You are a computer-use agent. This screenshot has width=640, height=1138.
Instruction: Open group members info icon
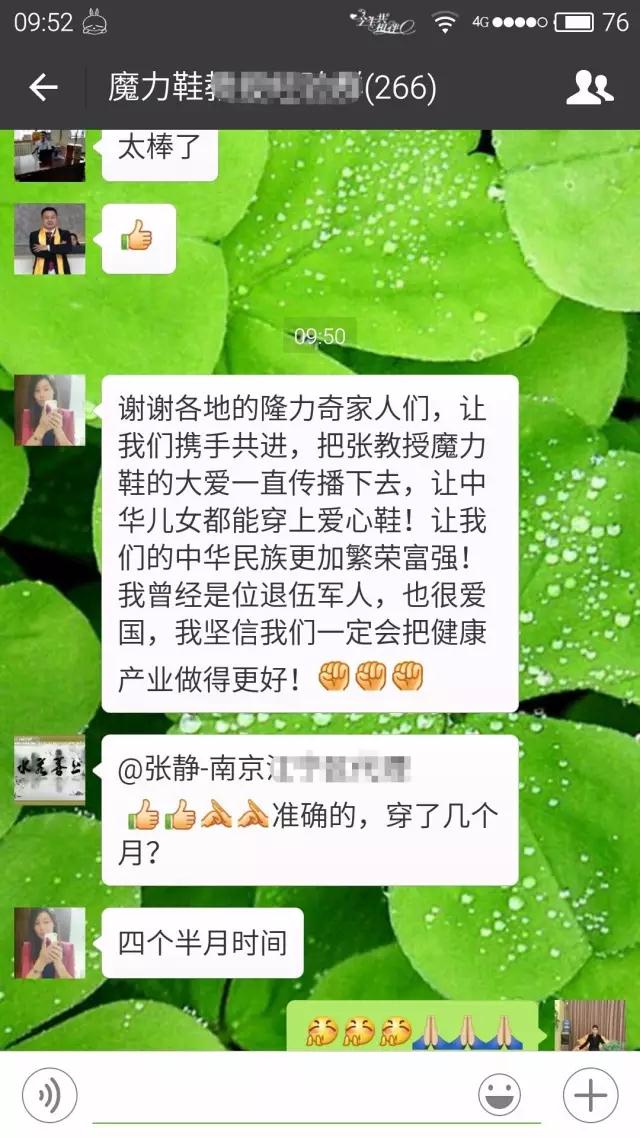pyautogui.click(x=589, y=88)
